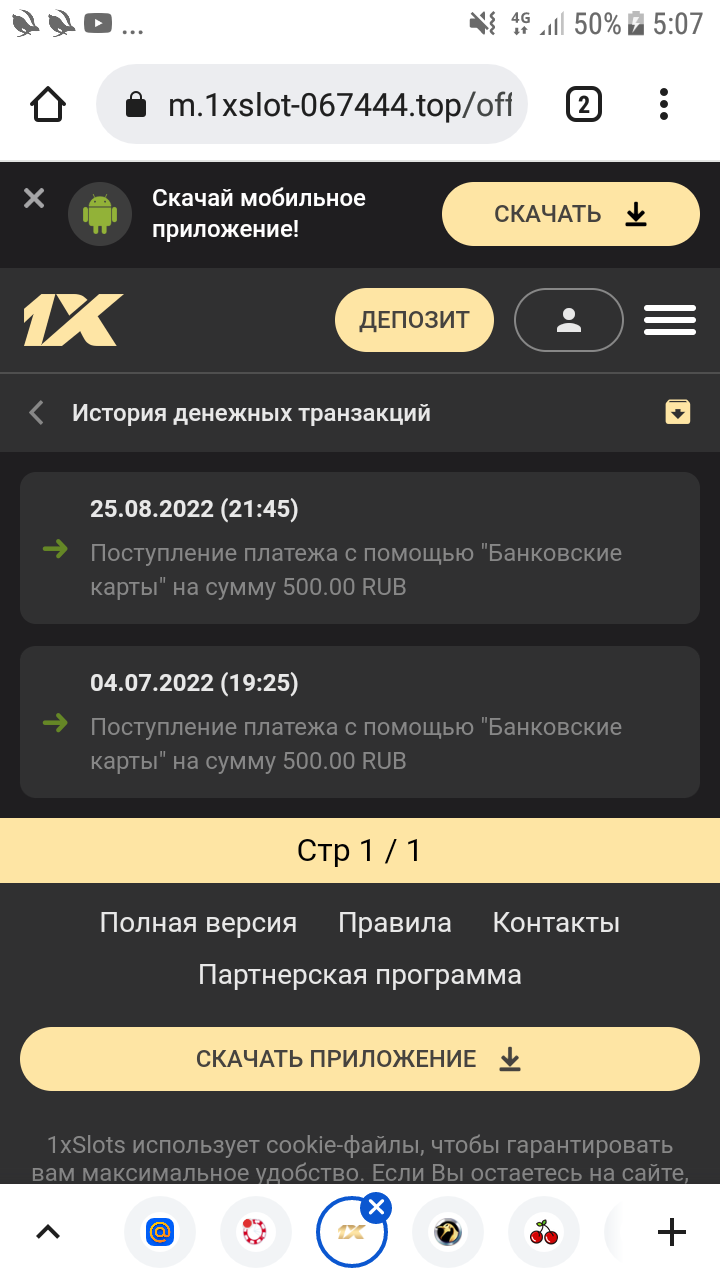The image size is (720, 1280).
Task: Open the Партнерская программа link
Action: click(360, 975)
